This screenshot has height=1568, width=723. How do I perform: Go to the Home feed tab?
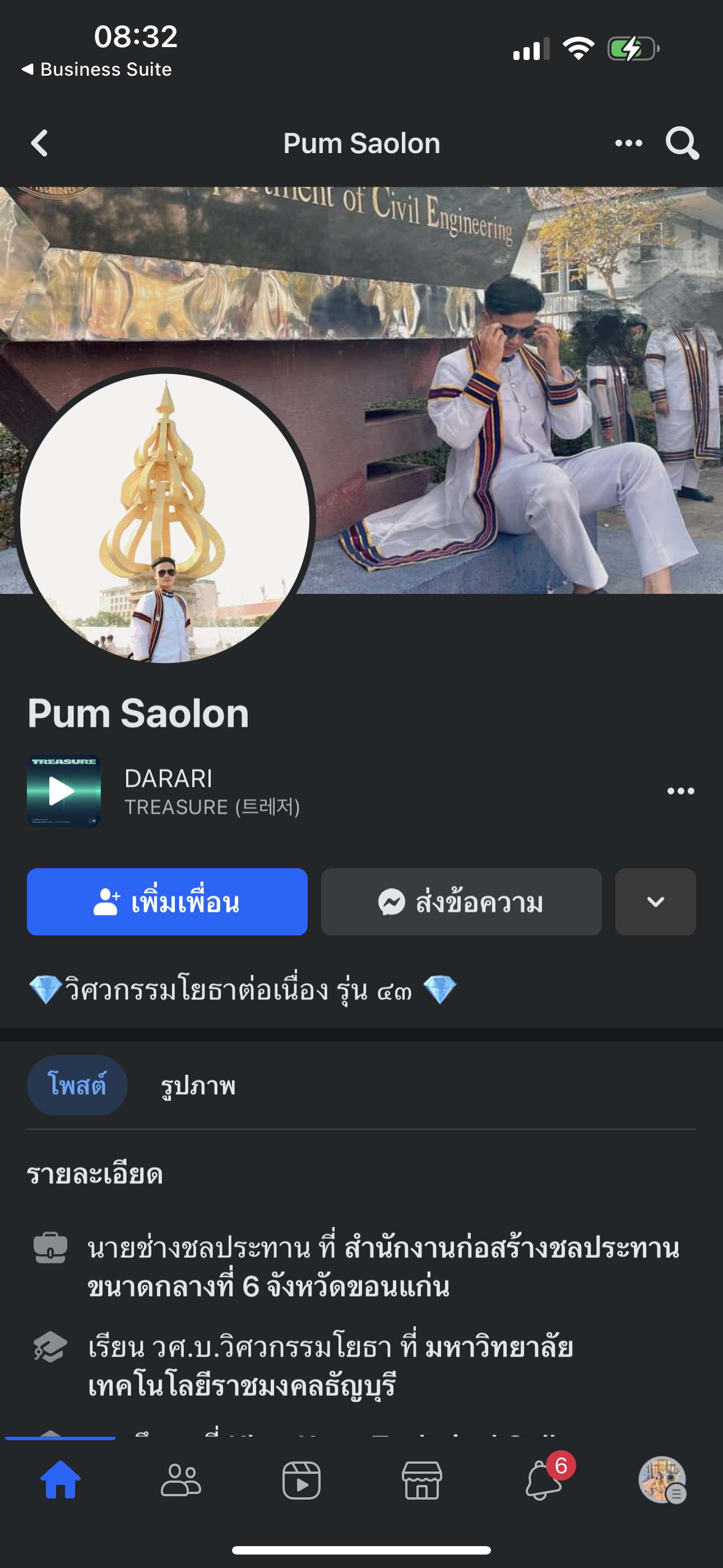[x=61, y=1481]
